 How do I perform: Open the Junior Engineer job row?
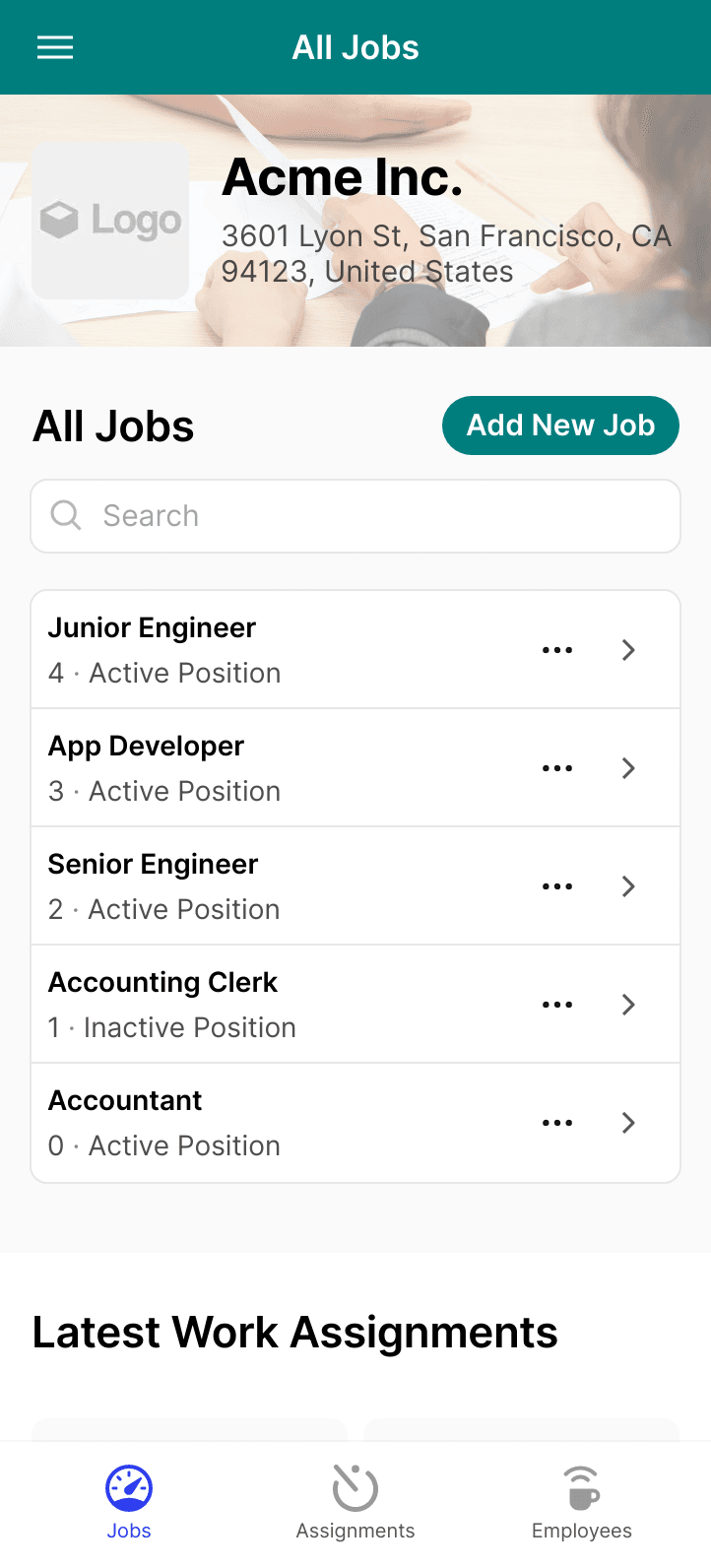coord(355,650)
